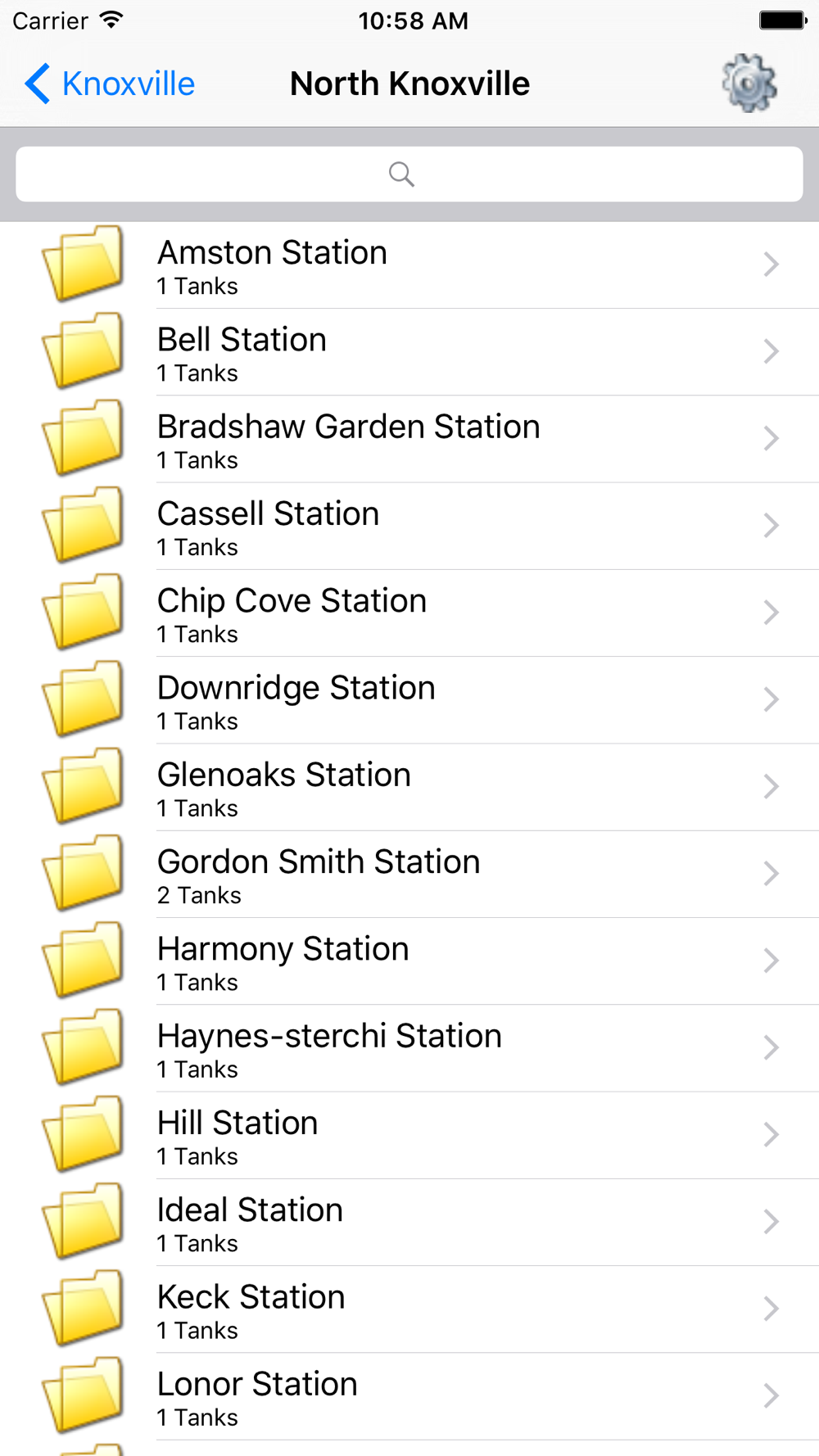Open Bell Station folder

tap(409, 352)
